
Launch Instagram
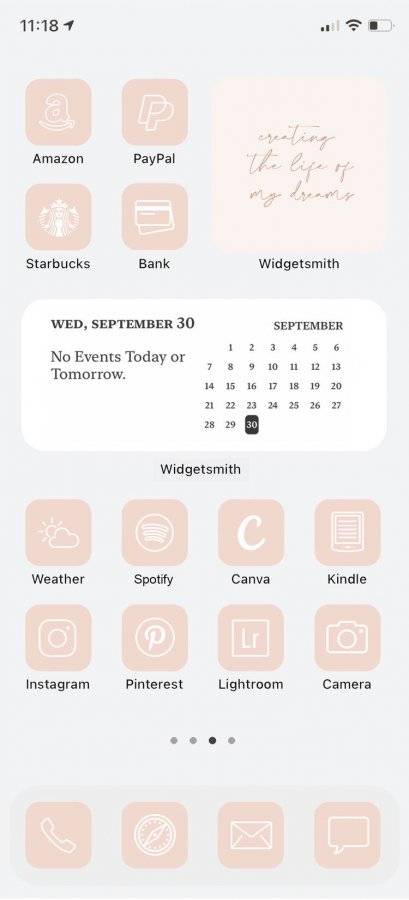pyautogui.click(x=58, y=637)
